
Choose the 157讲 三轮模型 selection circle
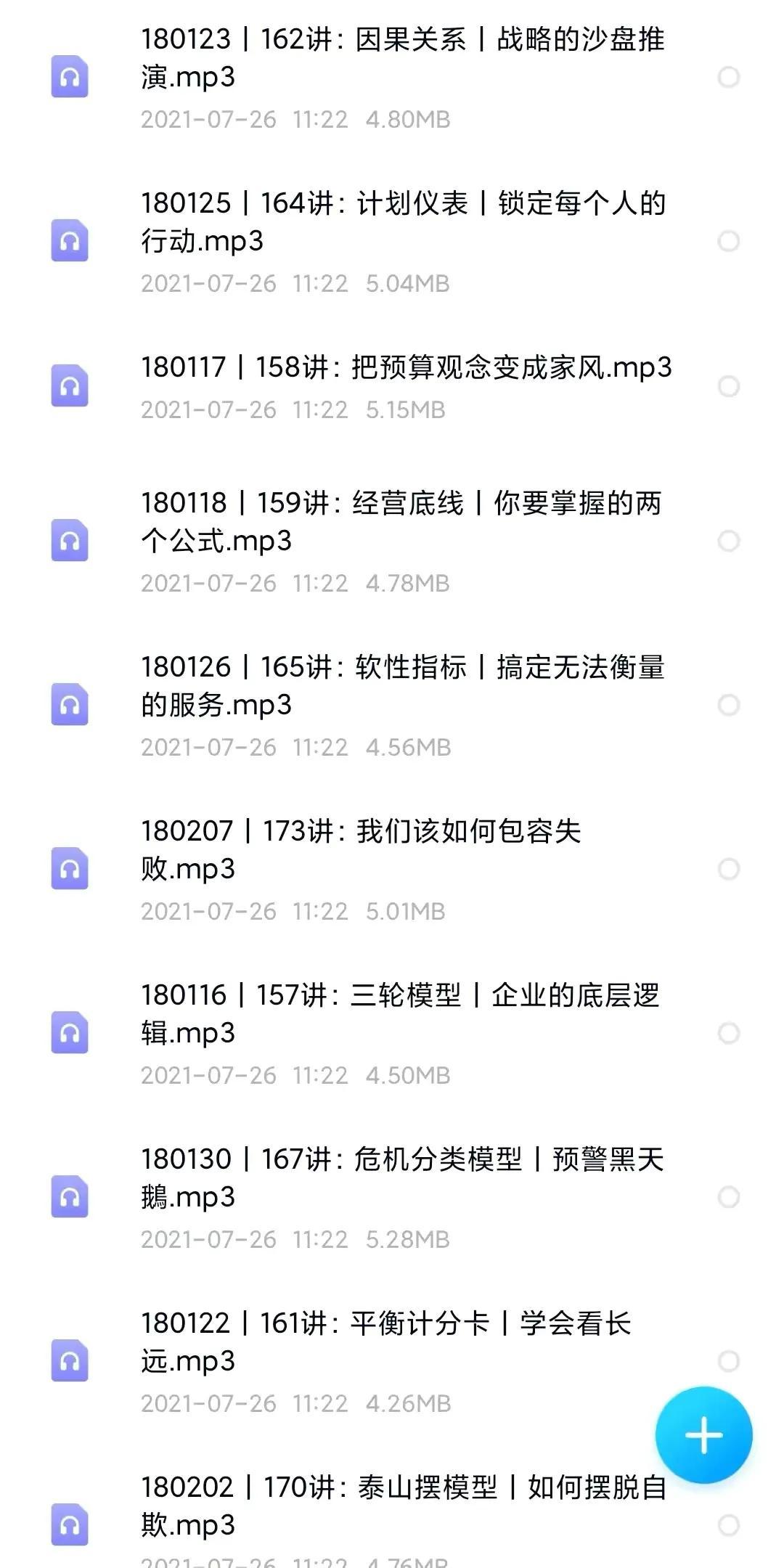pyautogui.click(x=728, y=1033)
